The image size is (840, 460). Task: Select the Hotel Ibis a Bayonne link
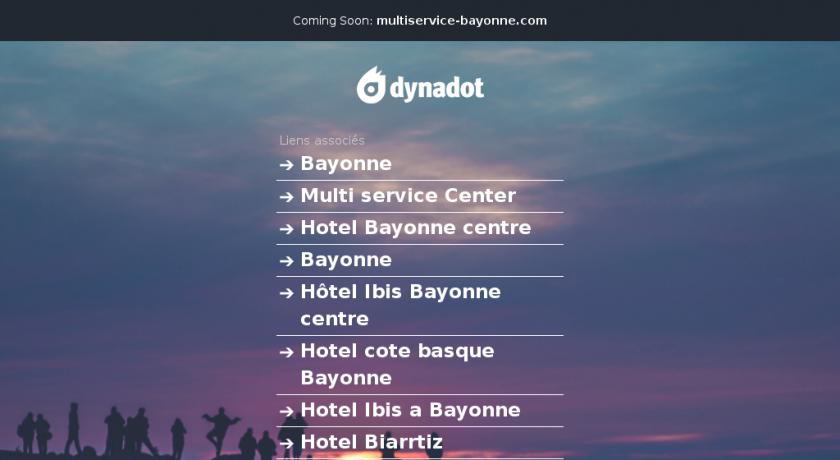tap(410, 410)
